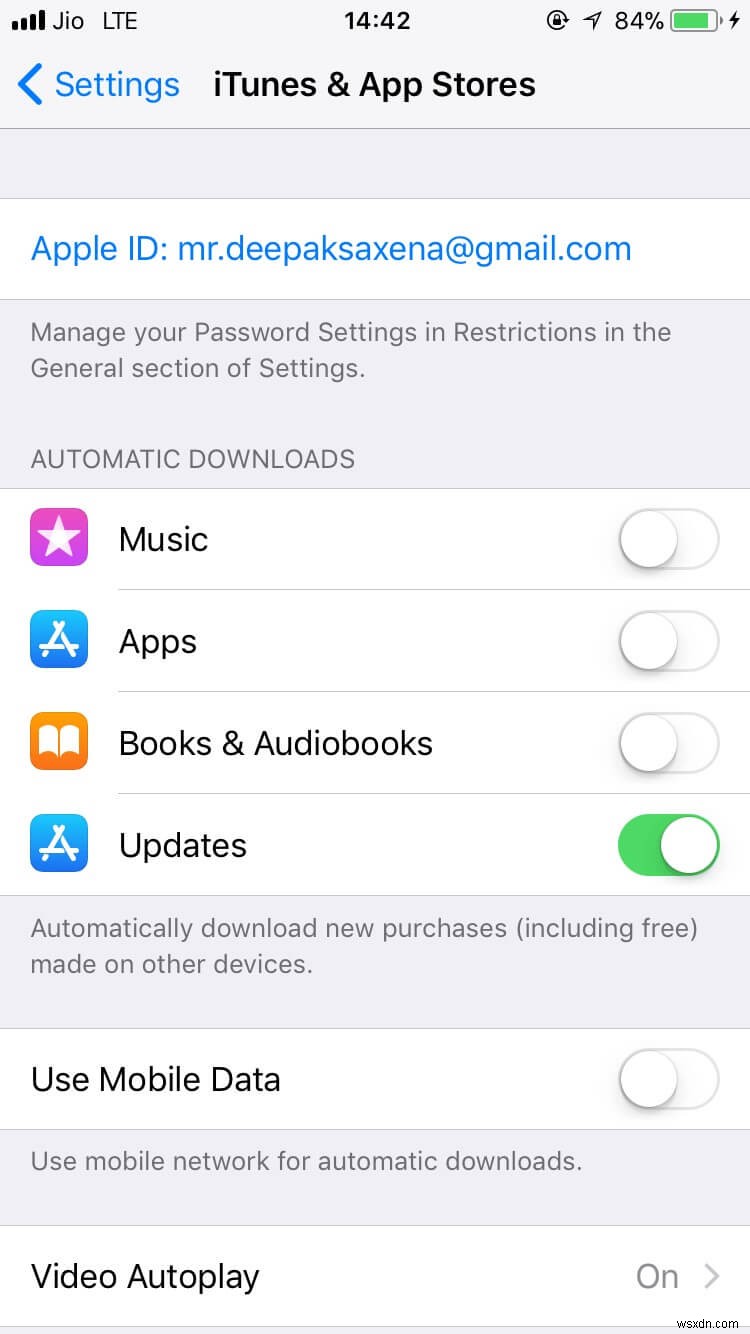Viewport: 750px width, 1334px height.
Task: Tap the Video Autoplay 'On' value
Action: pos(657,1276)
